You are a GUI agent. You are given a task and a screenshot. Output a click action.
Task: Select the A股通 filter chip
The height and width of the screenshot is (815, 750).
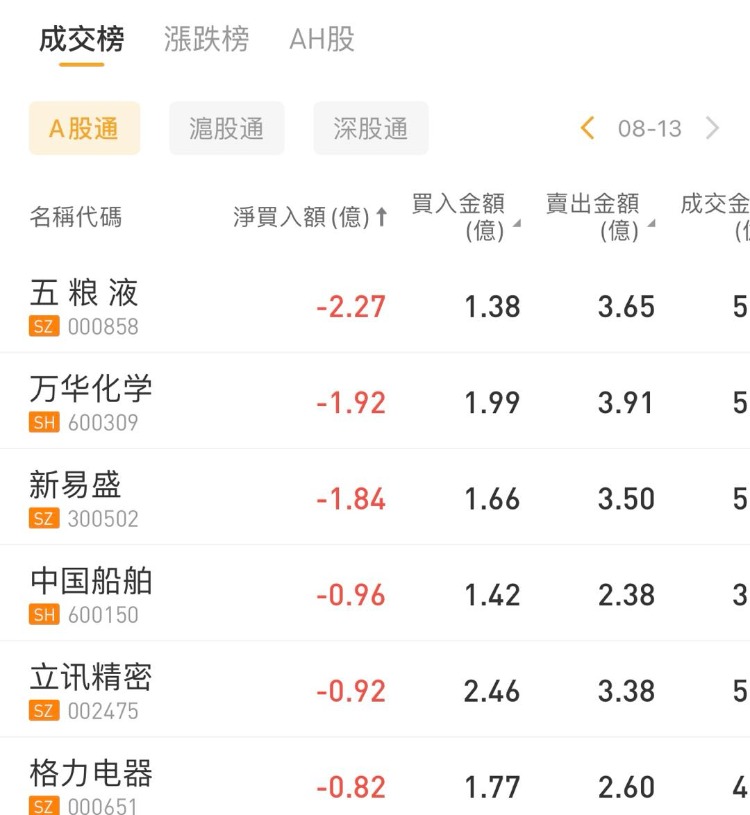pyautogui.click(x=84, y=129)
